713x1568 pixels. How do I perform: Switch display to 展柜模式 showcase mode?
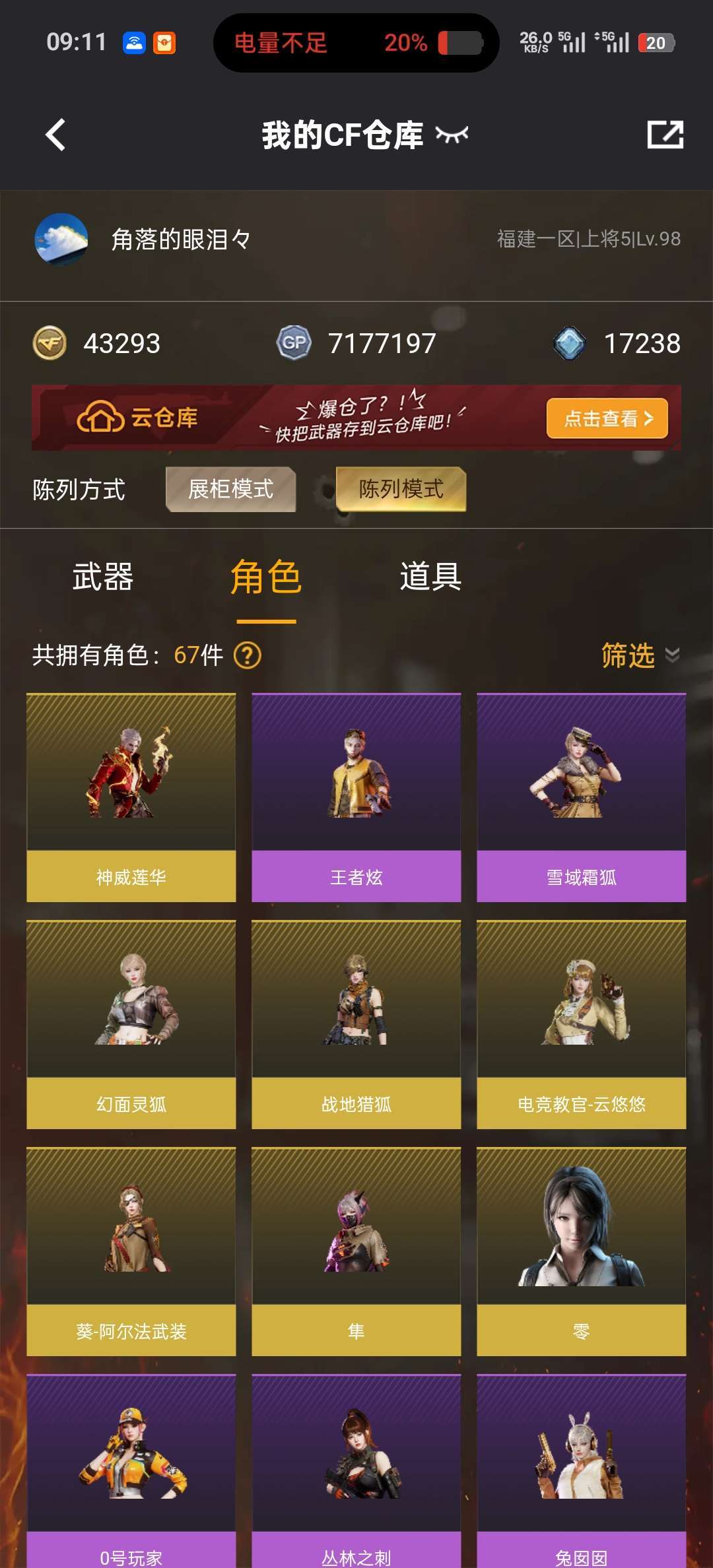(x=231, y=490)
